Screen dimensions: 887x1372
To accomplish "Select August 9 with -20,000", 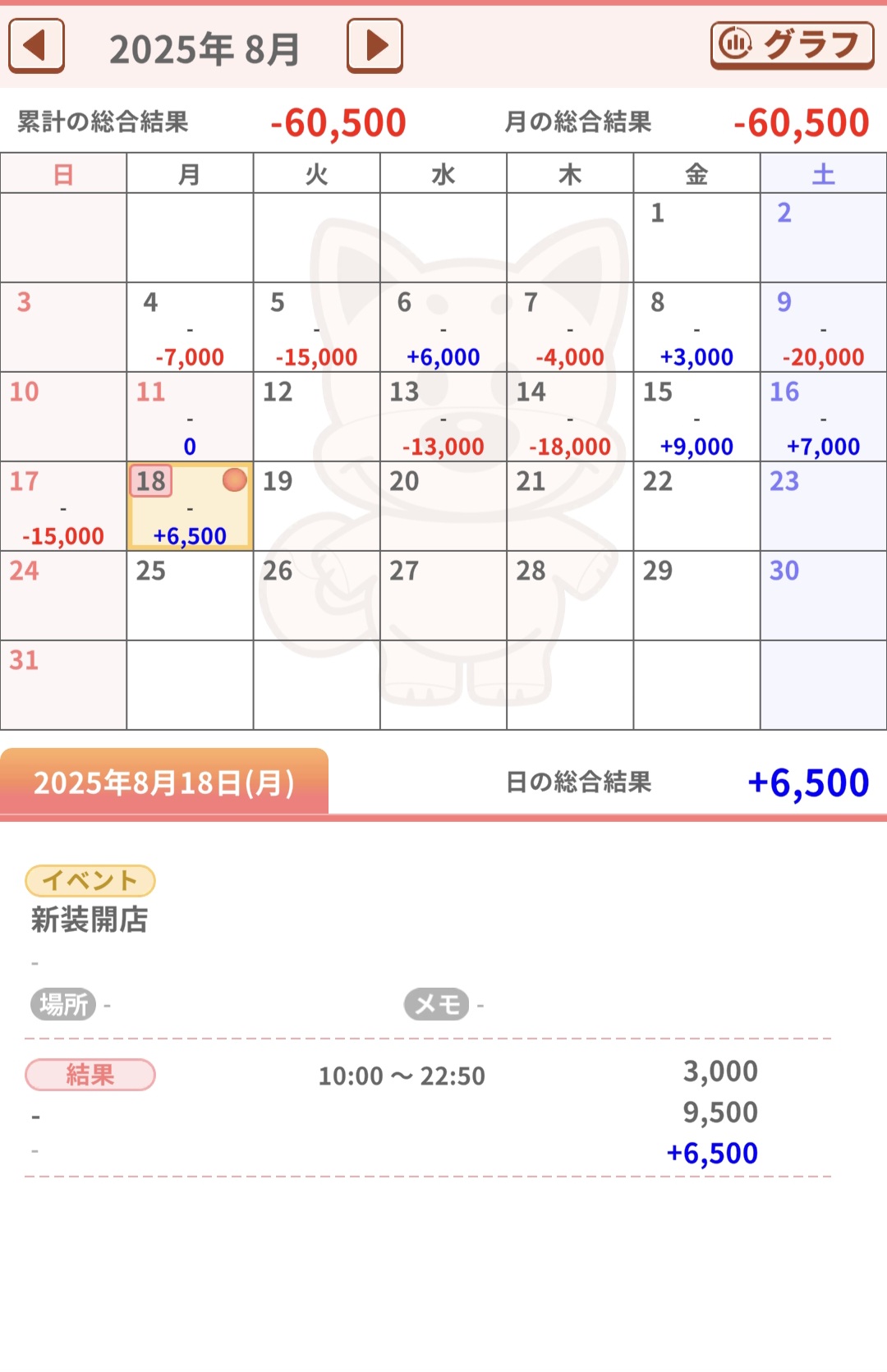I will (x=823, y=328).
